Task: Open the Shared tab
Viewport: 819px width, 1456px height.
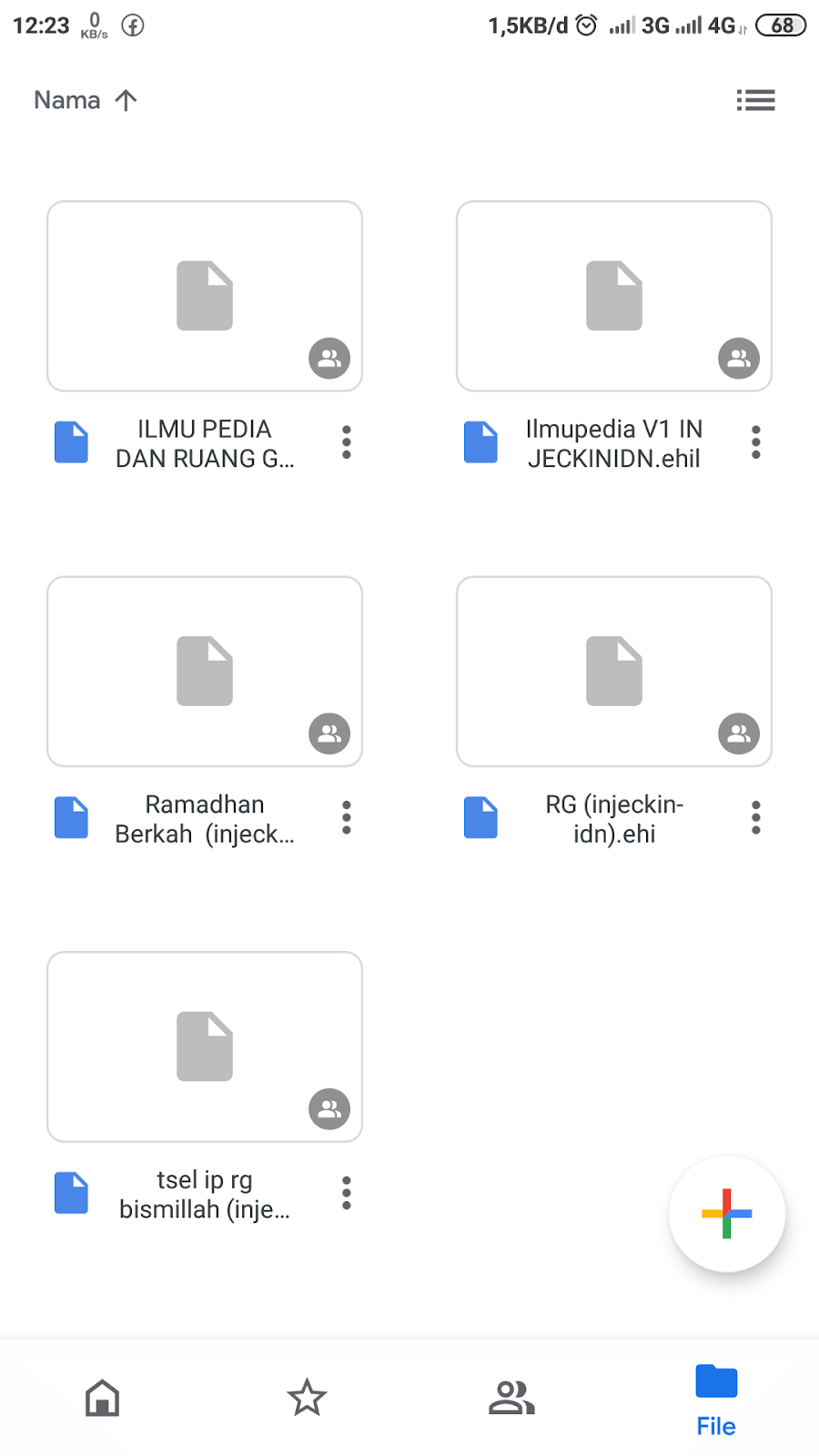Action: click(511, 1398)
